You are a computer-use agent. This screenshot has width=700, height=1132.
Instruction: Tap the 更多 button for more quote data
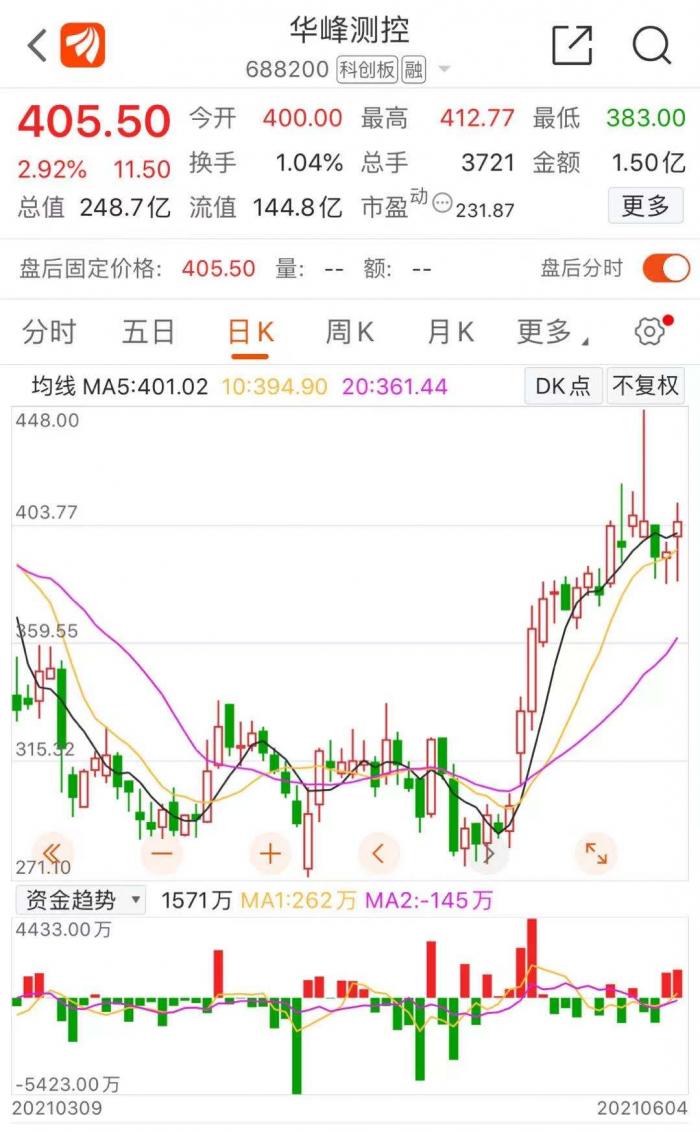[x=645, y=206]
